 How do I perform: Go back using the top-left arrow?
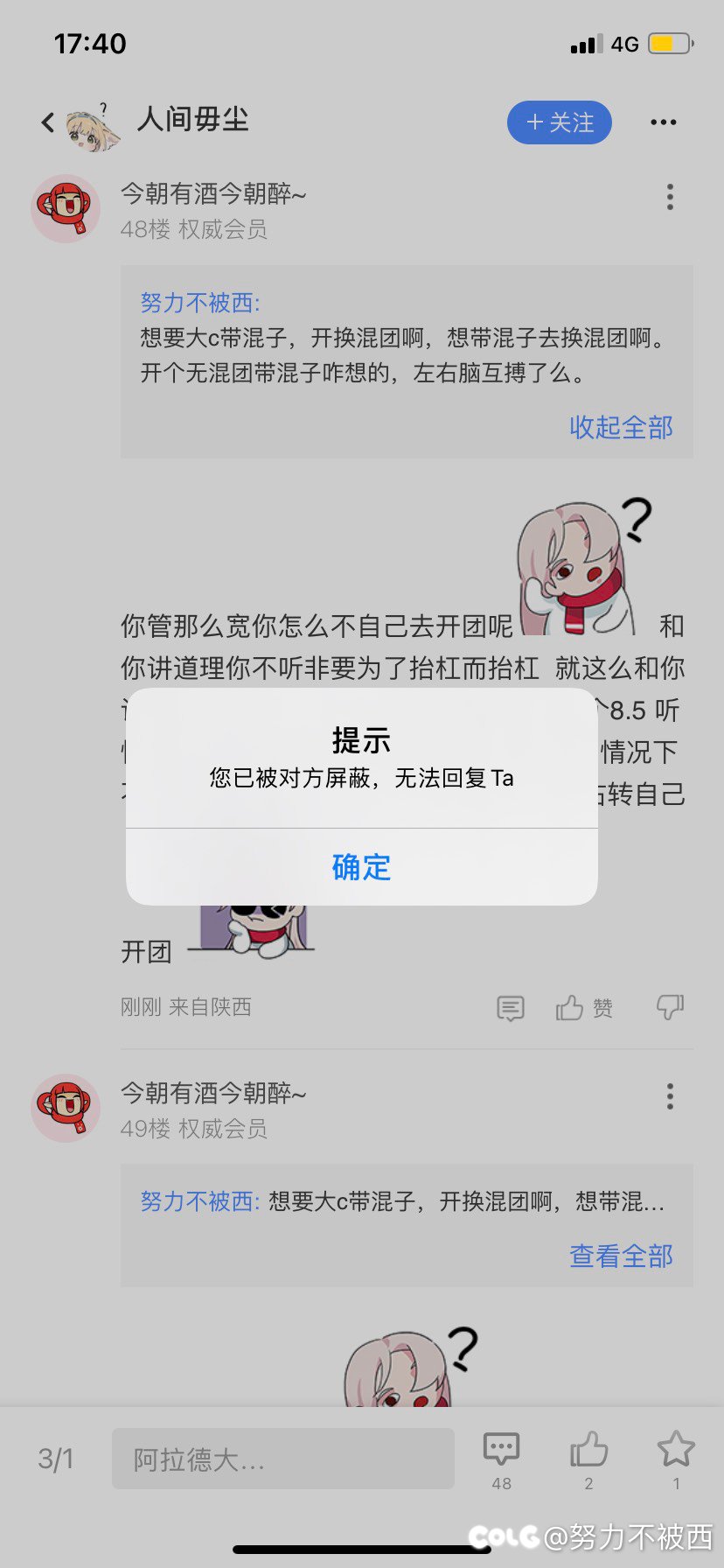[x=48, y=122]
